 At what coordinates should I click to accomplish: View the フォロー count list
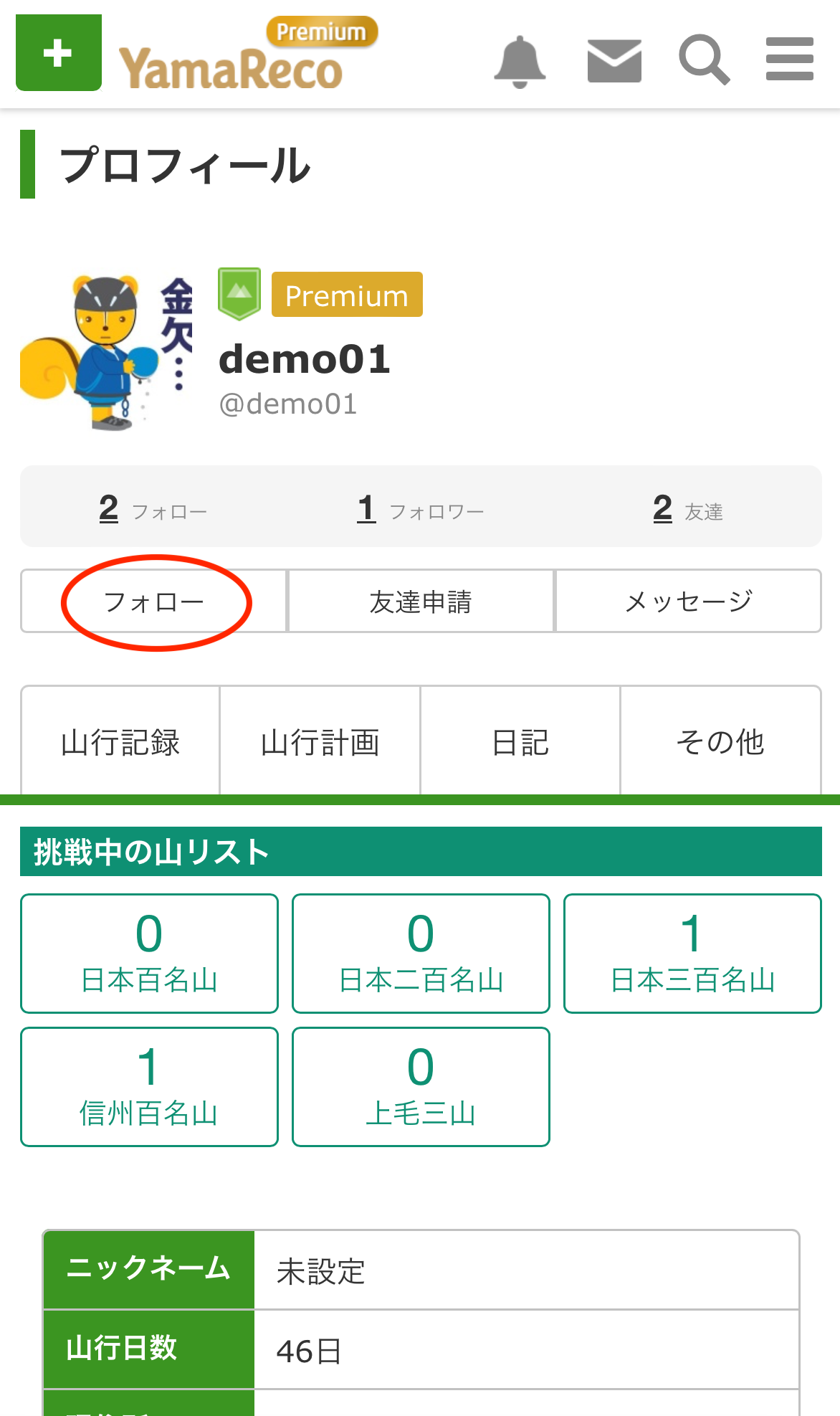pyautogui.click(x=153, y=509)
